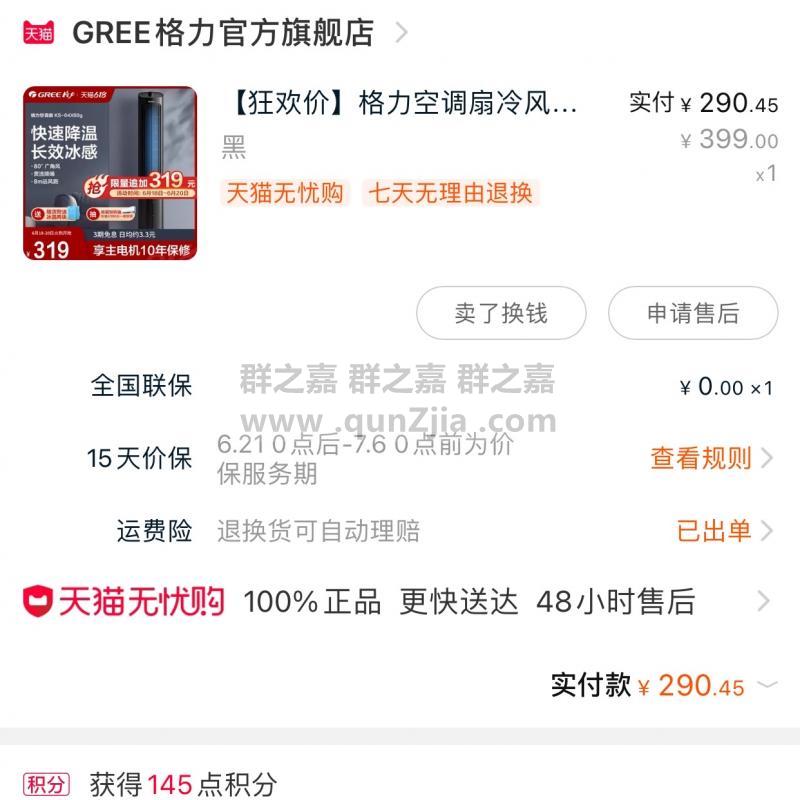Expand the 实付款 payment breakdown
Image resolution: width=800 pixels, height=800 pixels.
point(767,685)
